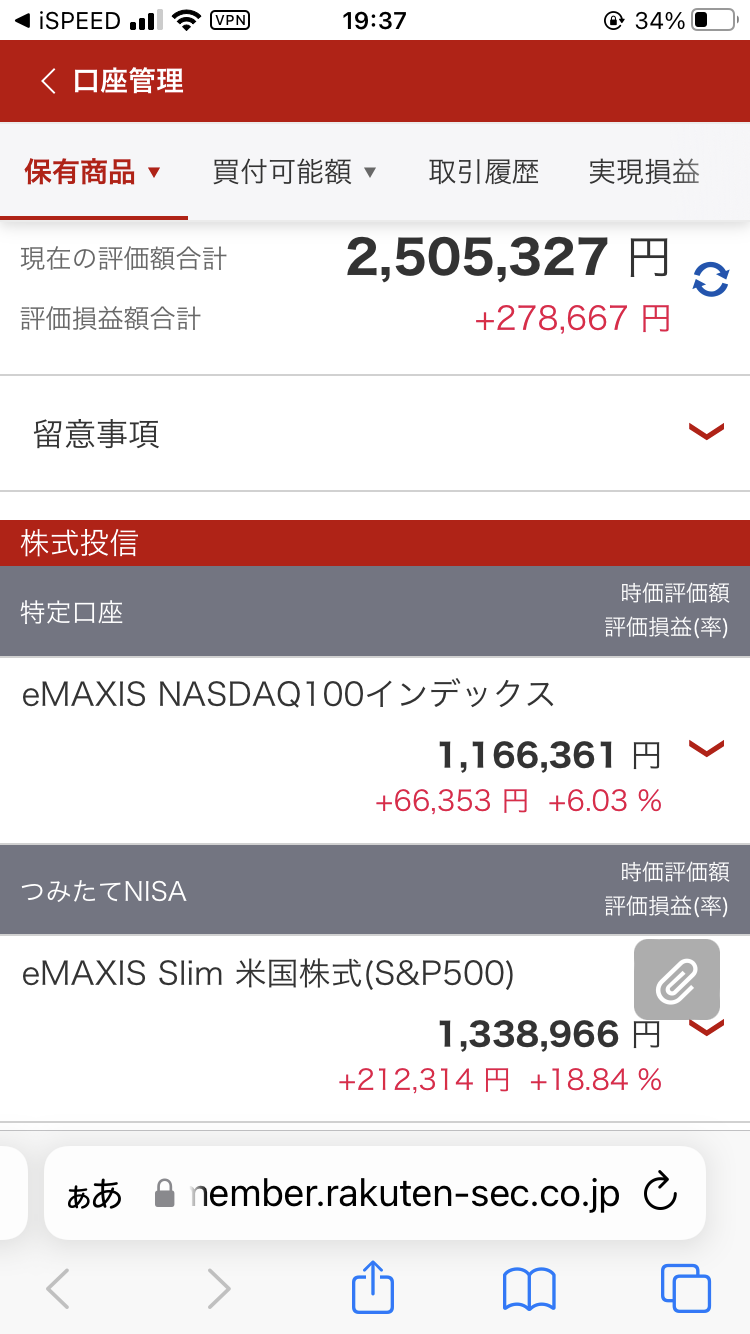Open the 保有商品 tab dropdown
The width and height of the screenshot is (750, 1334).
92,172
